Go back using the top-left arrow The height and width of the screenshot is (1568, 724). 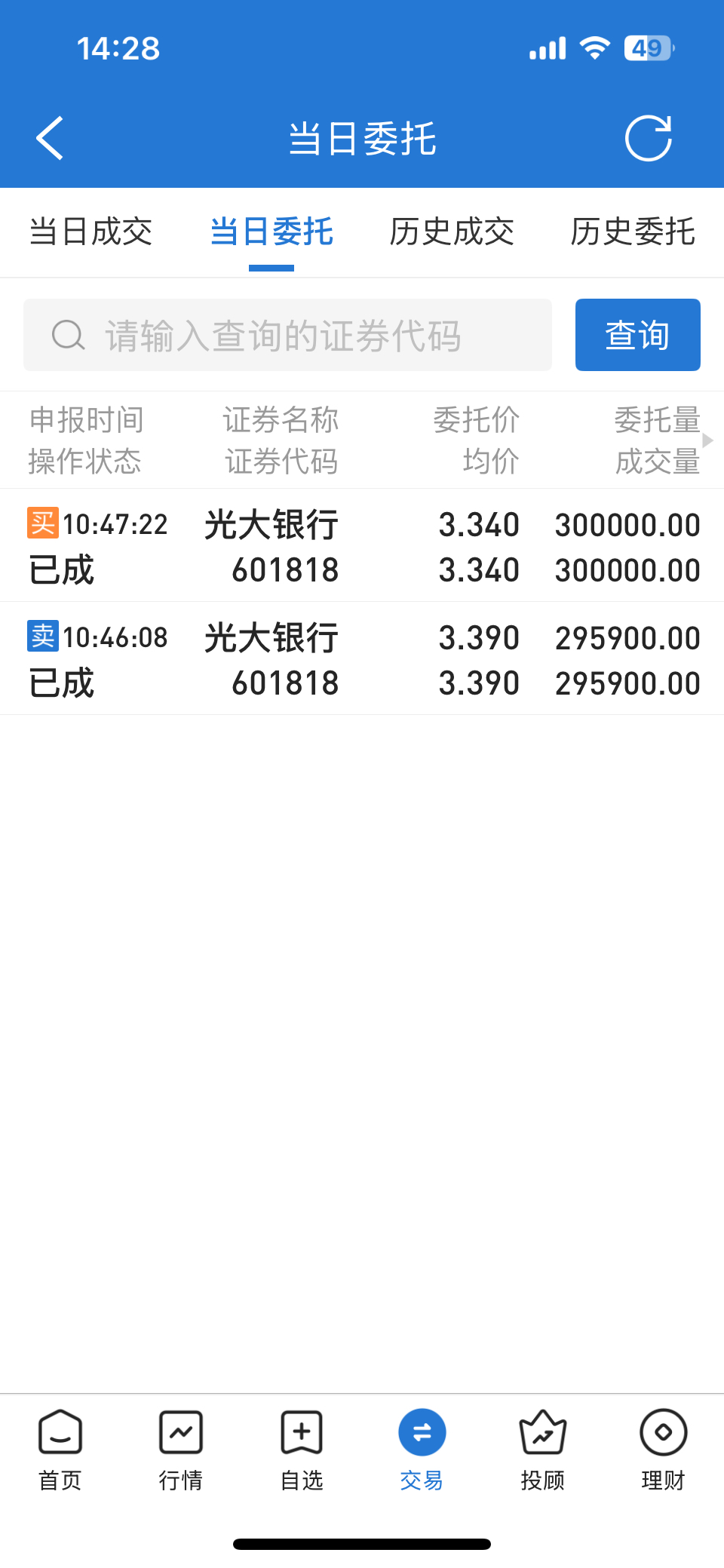50,139
